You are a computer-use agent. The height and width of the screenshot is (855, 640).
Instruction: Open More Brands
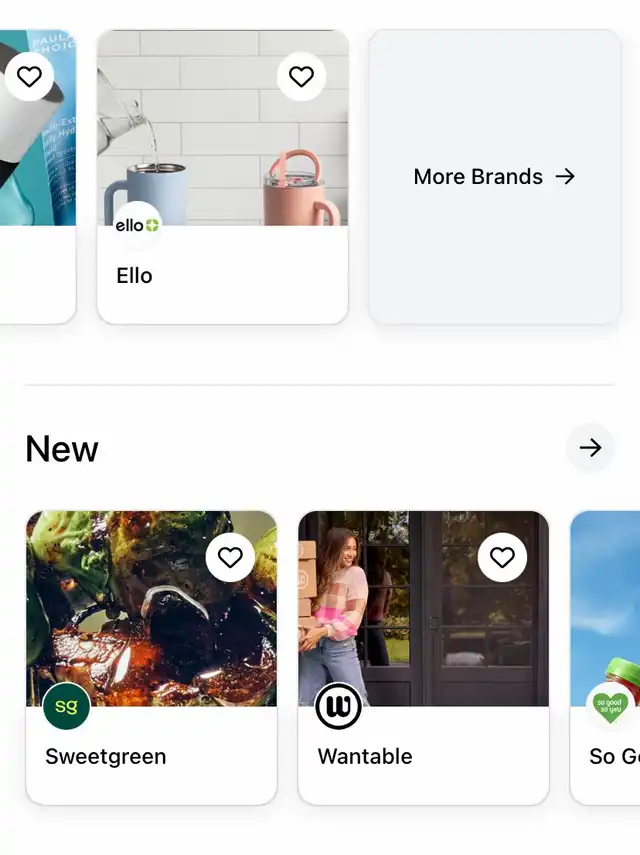(494, 177)
